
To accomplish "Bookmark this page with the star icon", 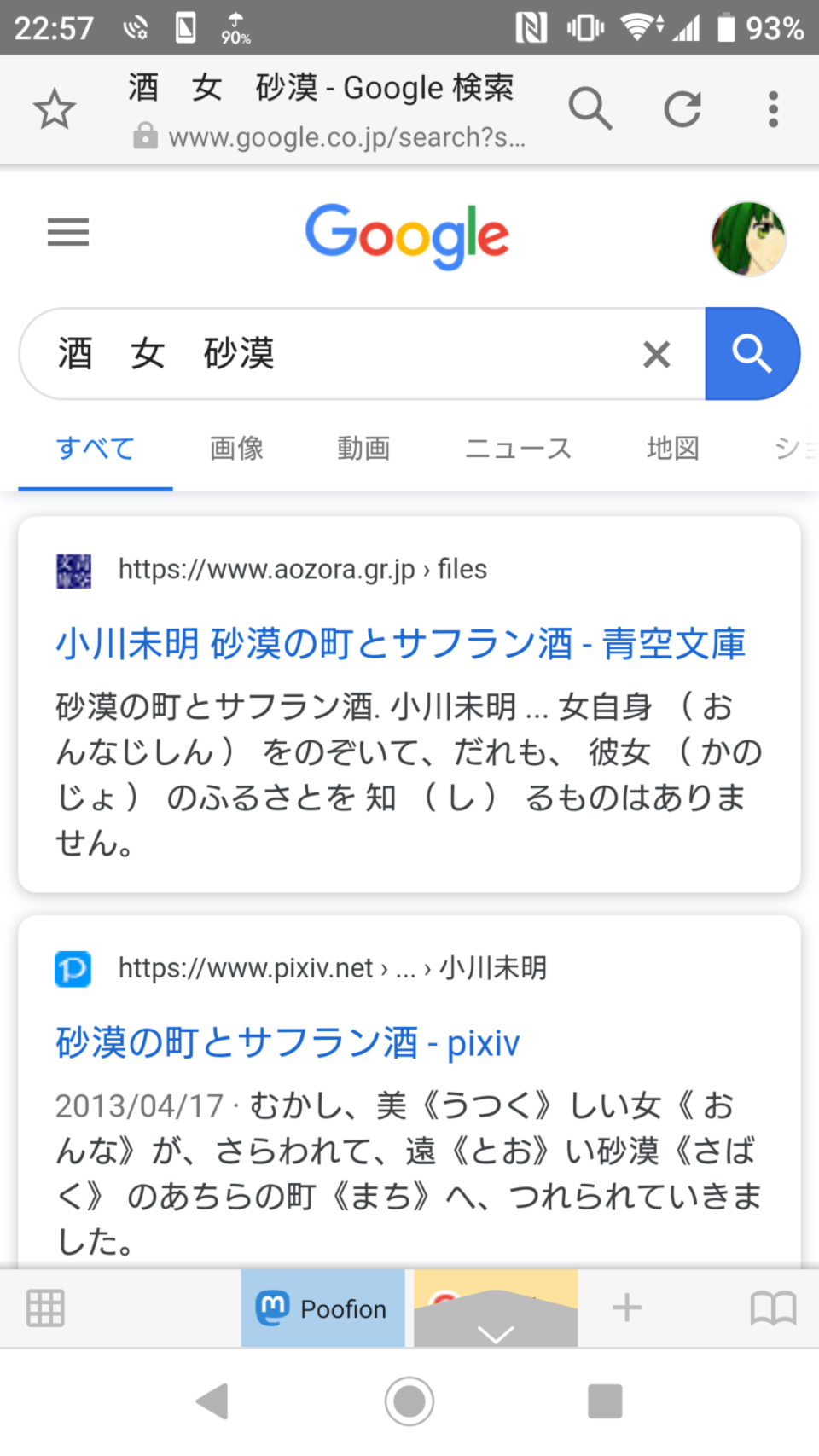I will (54, 109).
